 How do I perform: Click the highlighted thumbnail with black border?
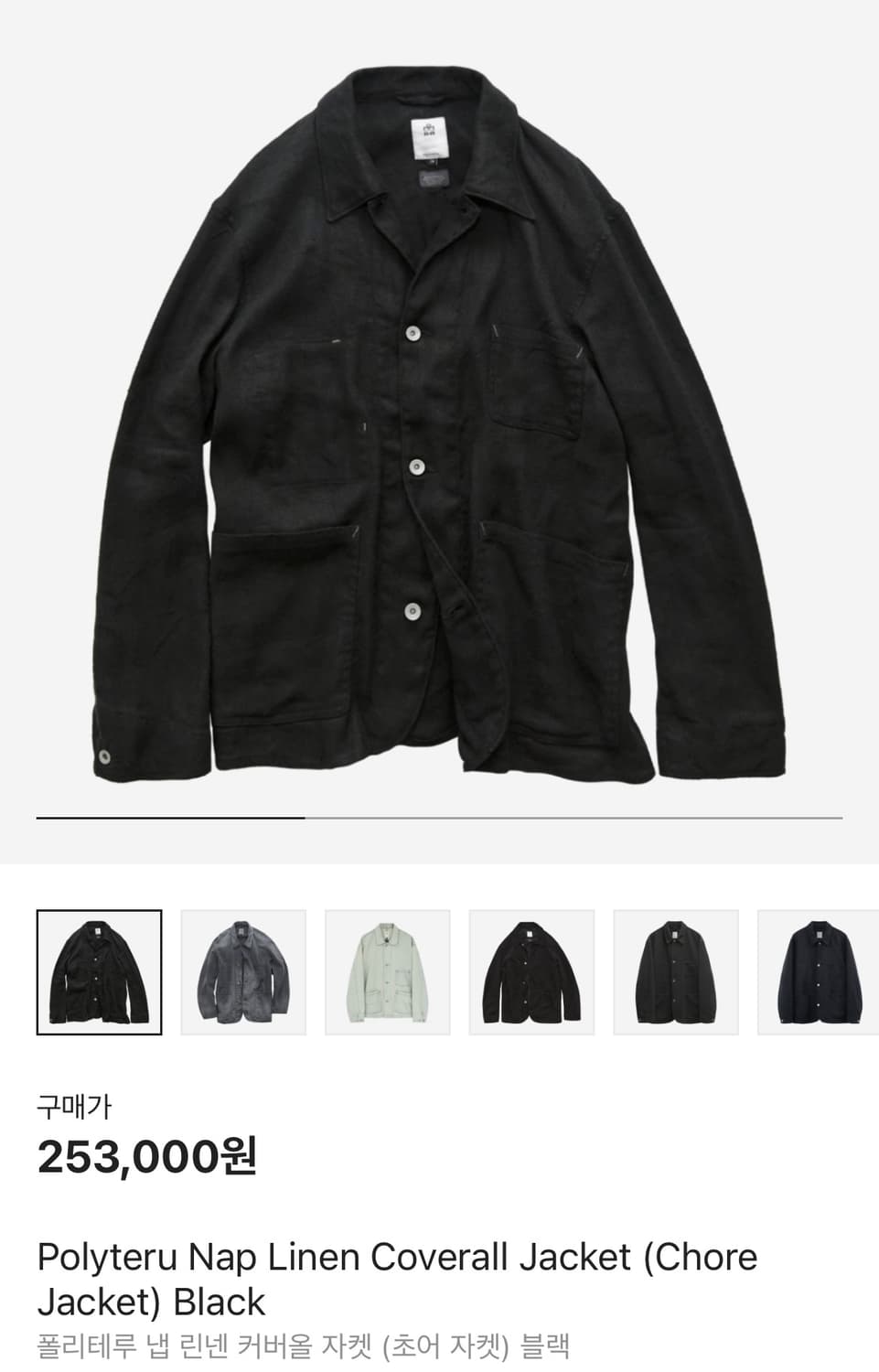pyautogui.click(x=99, y=971)
